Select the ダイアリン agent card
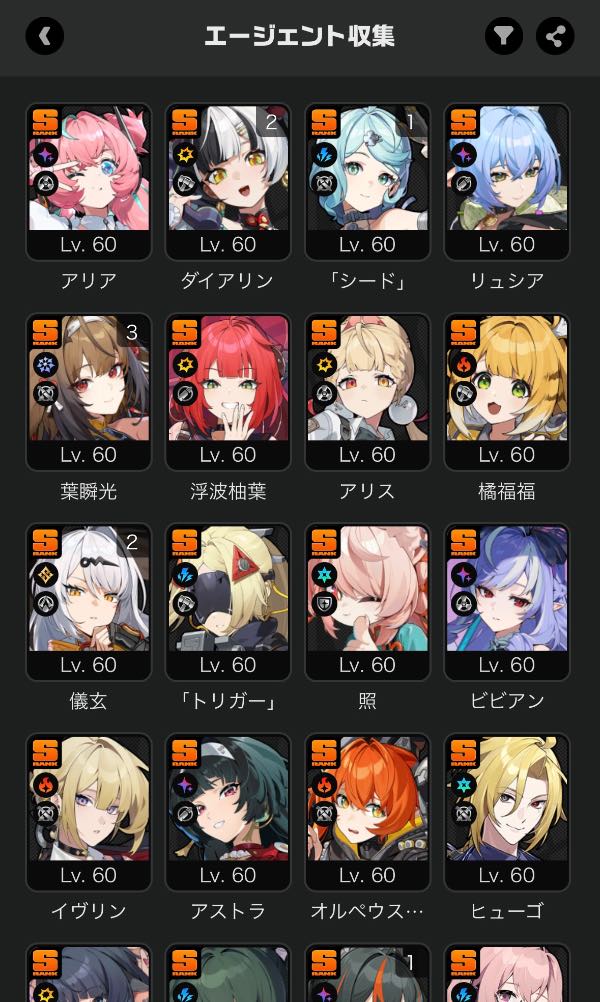600x1002 pixels. pyautogui.click(x=228, y=182)
